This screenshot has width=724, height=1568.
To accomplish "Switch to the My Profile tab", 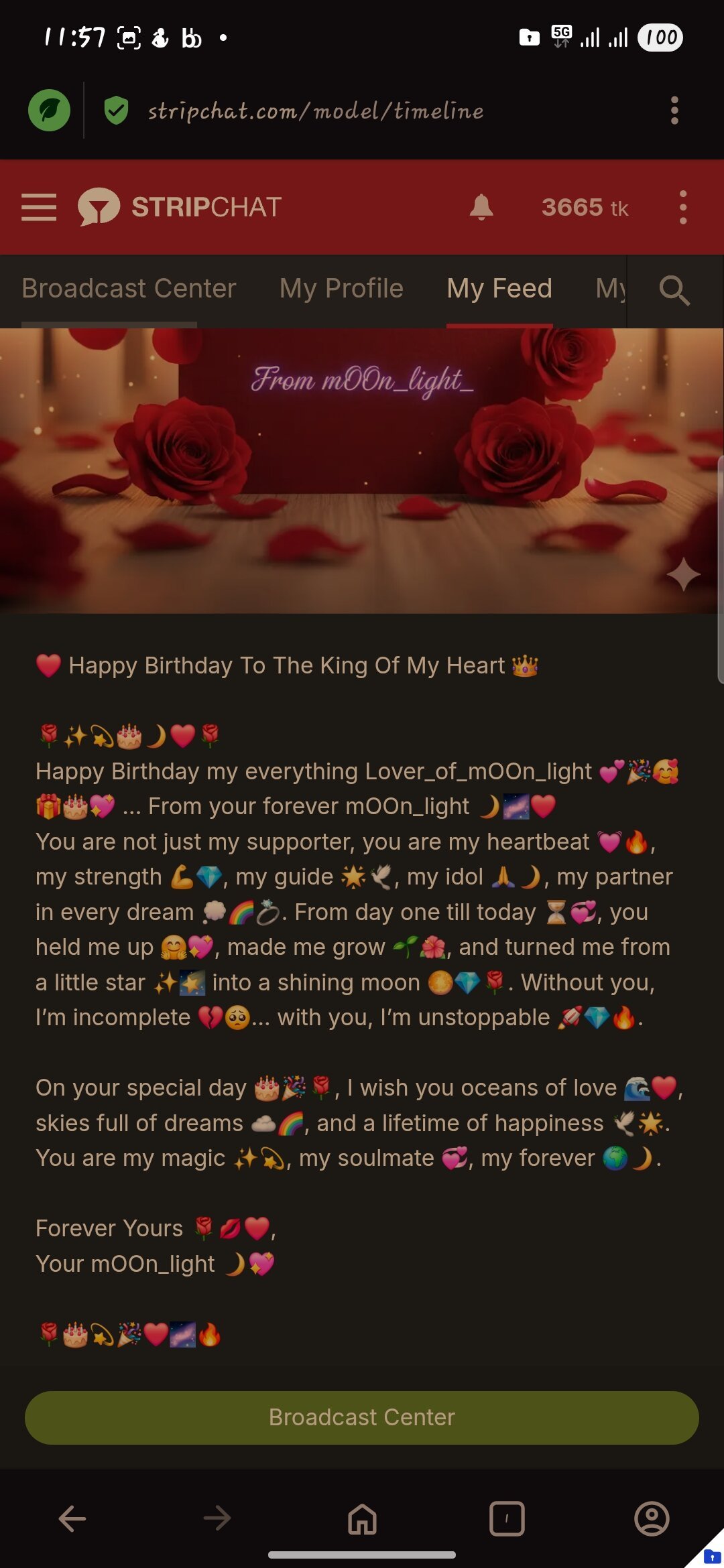I will coord(341,289).
